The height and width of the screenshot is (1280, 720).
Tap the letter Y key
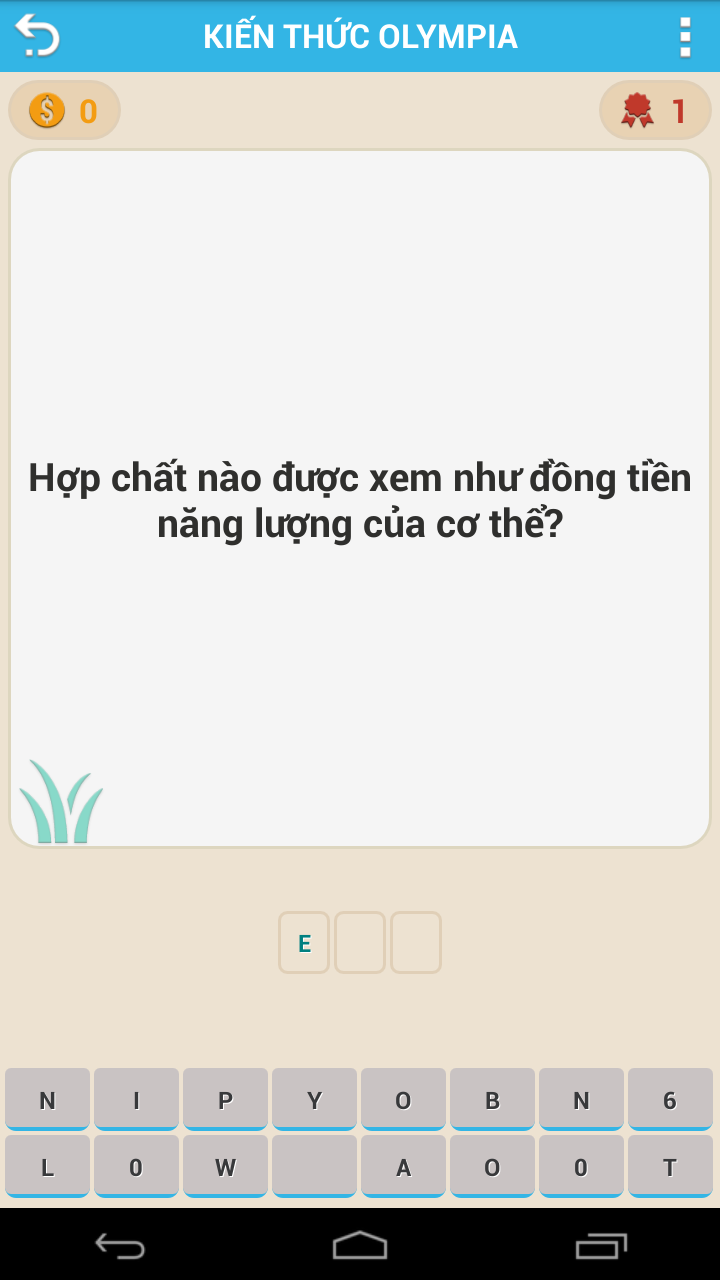click(x=314, y=1099)
